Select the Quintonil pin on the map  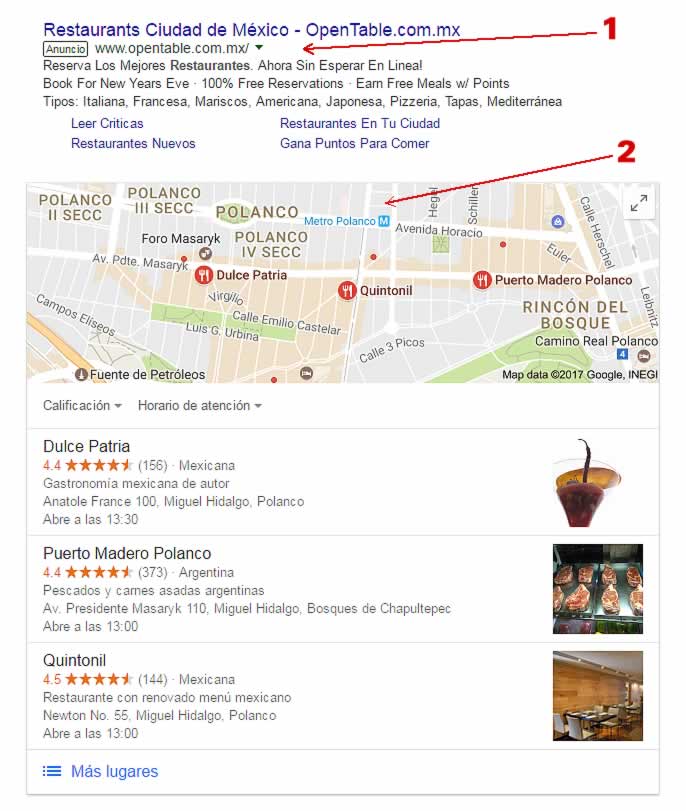348,291
